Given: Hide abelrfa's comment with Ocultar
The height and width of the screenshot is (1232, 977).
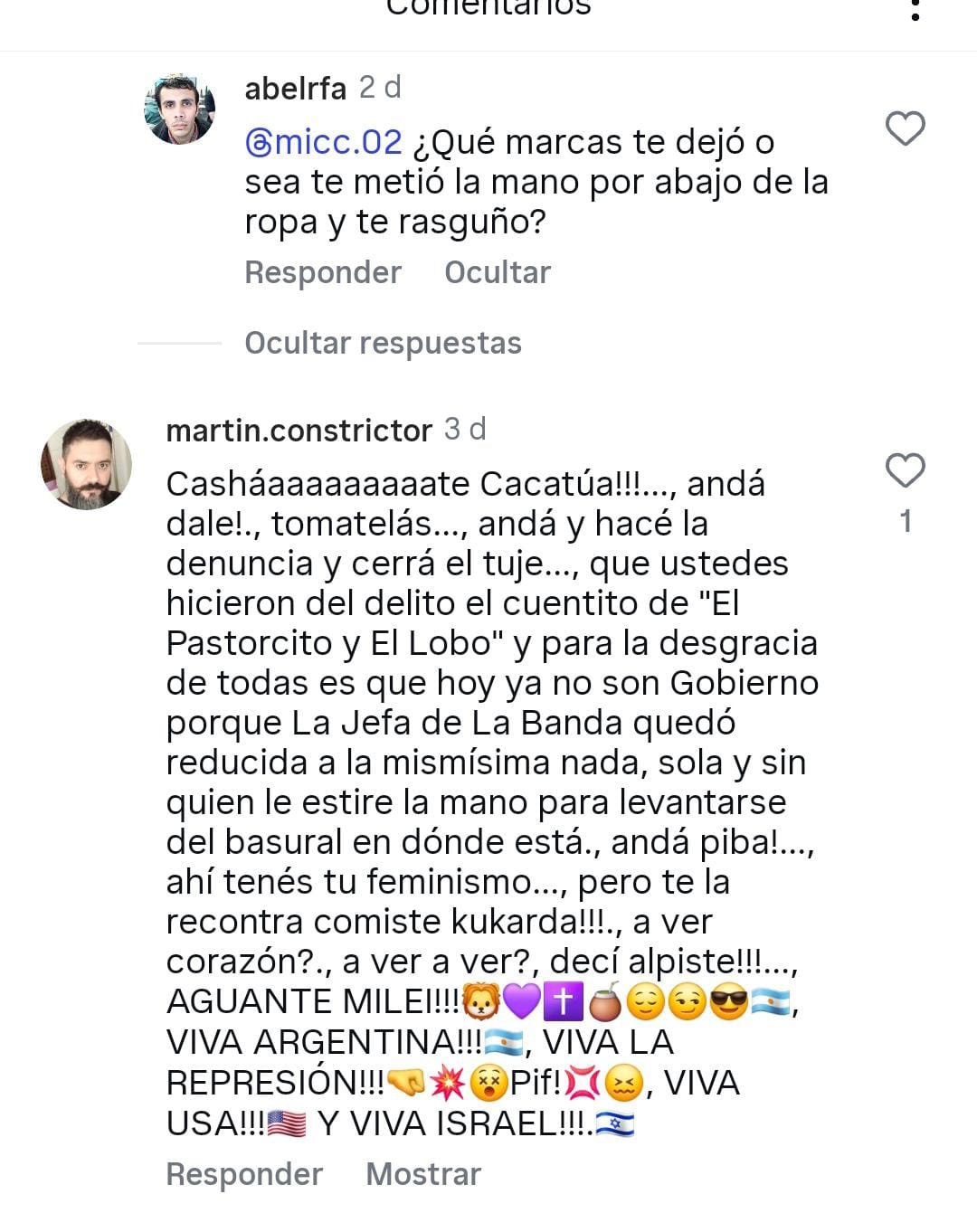Looking at the screenshot, I should pos(498,272).
